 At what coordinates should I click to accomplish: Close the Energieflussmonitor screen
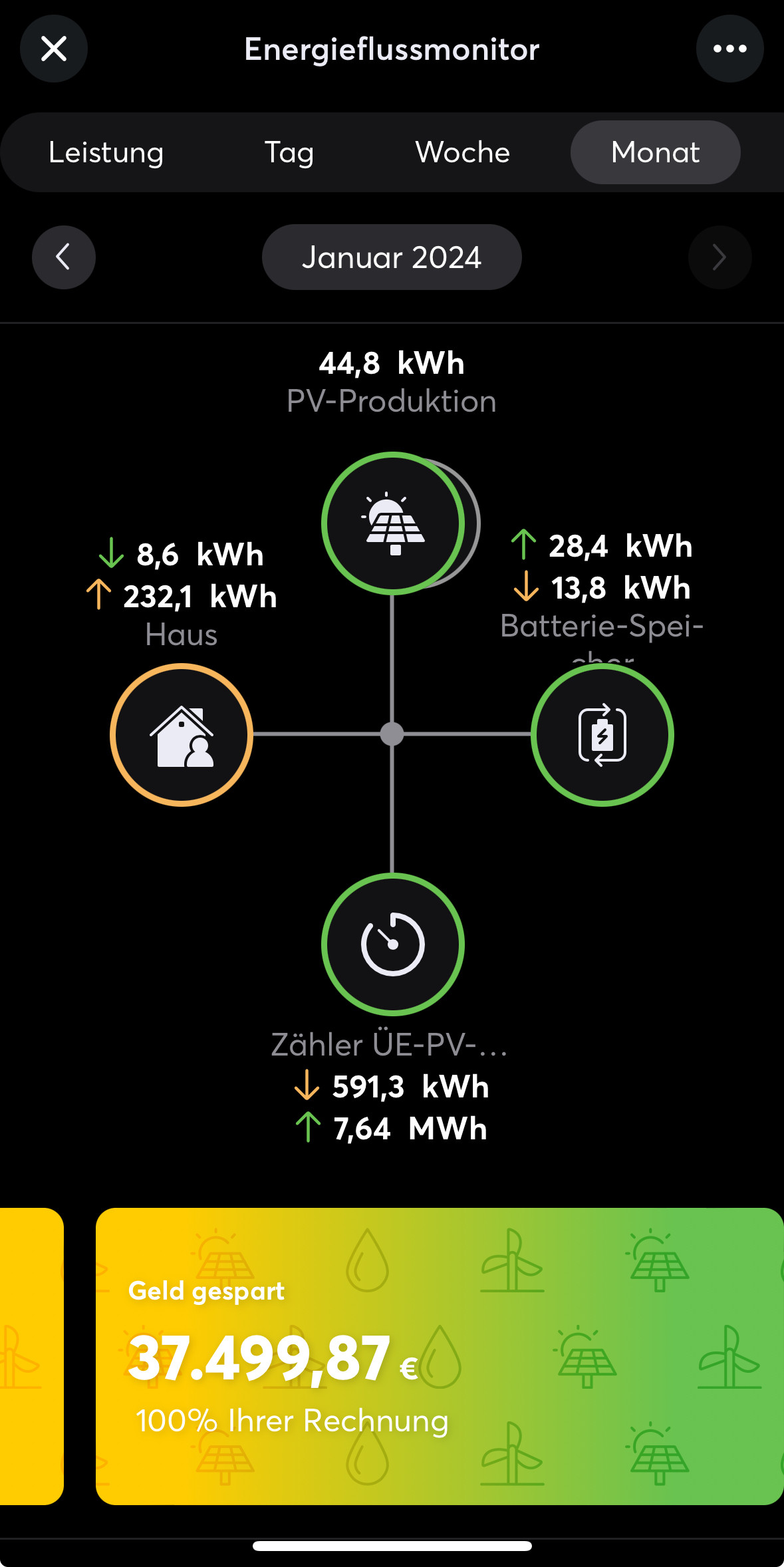54,49
